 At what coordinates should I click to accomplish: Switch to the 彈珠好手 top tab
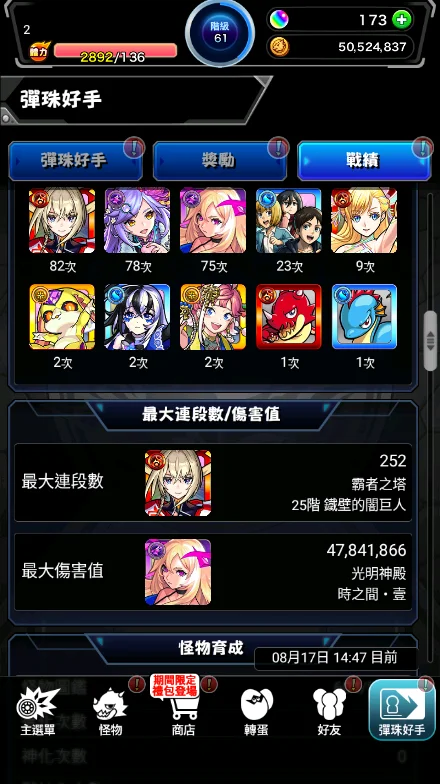(x=76, y=160)
